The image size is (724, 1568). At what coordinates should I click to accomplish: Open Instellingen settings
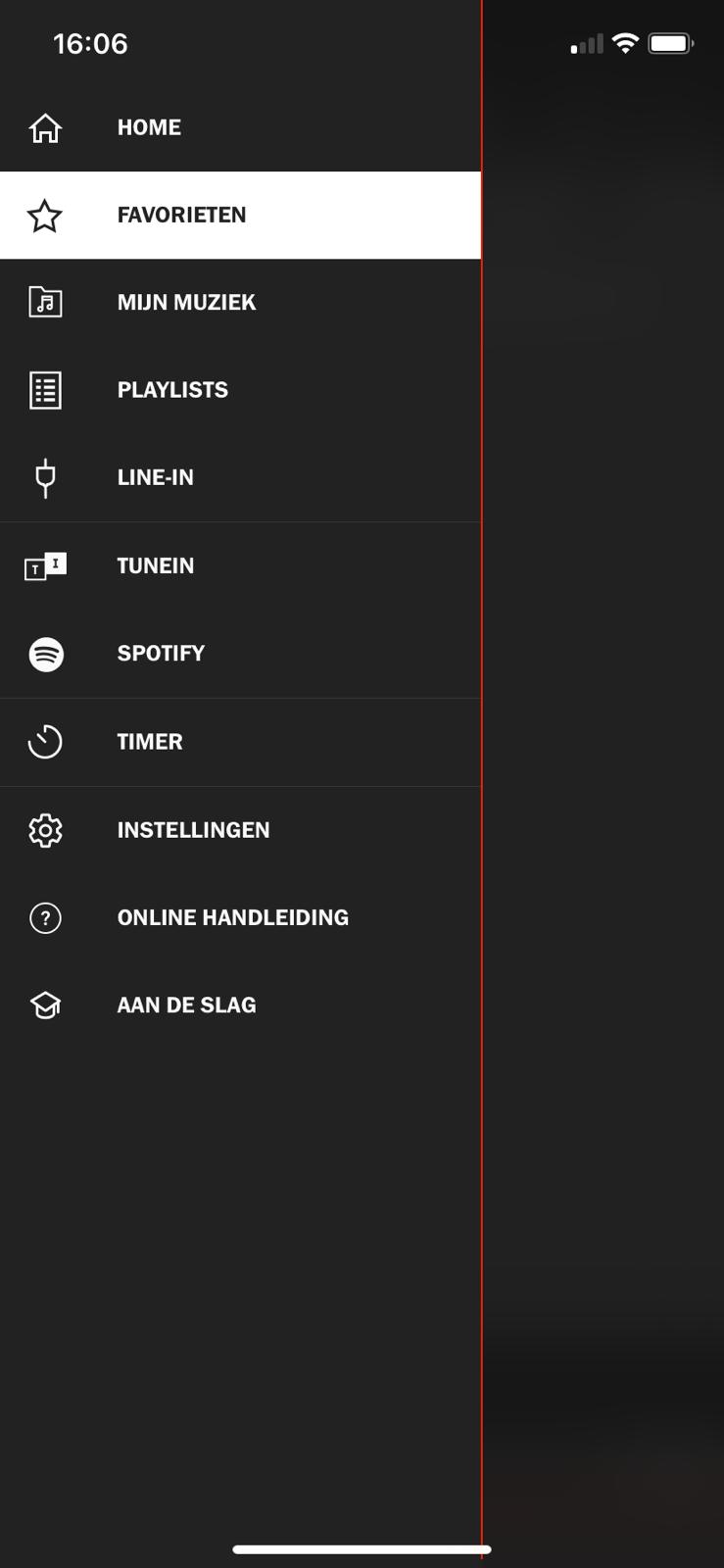pos(240,830)
